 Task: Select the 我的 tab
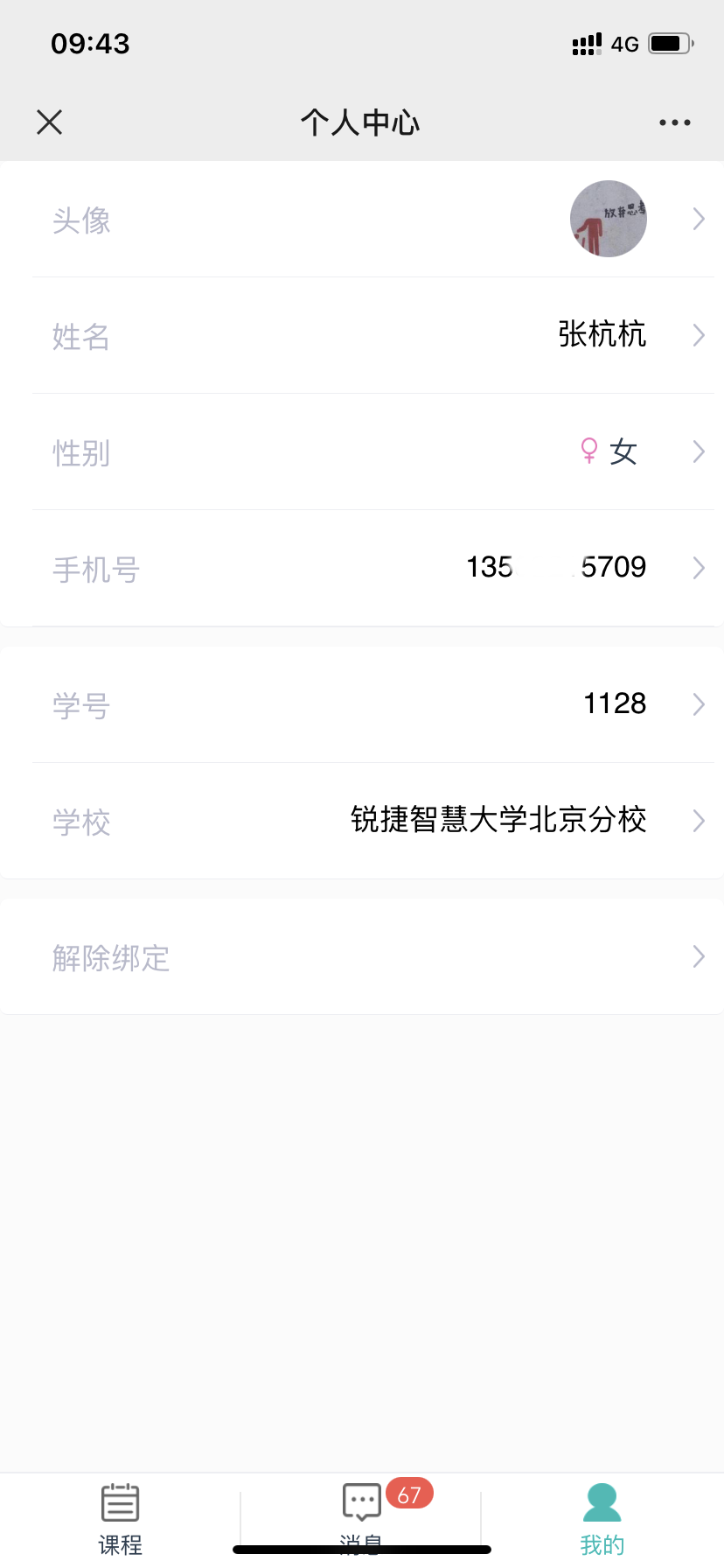602,1519
